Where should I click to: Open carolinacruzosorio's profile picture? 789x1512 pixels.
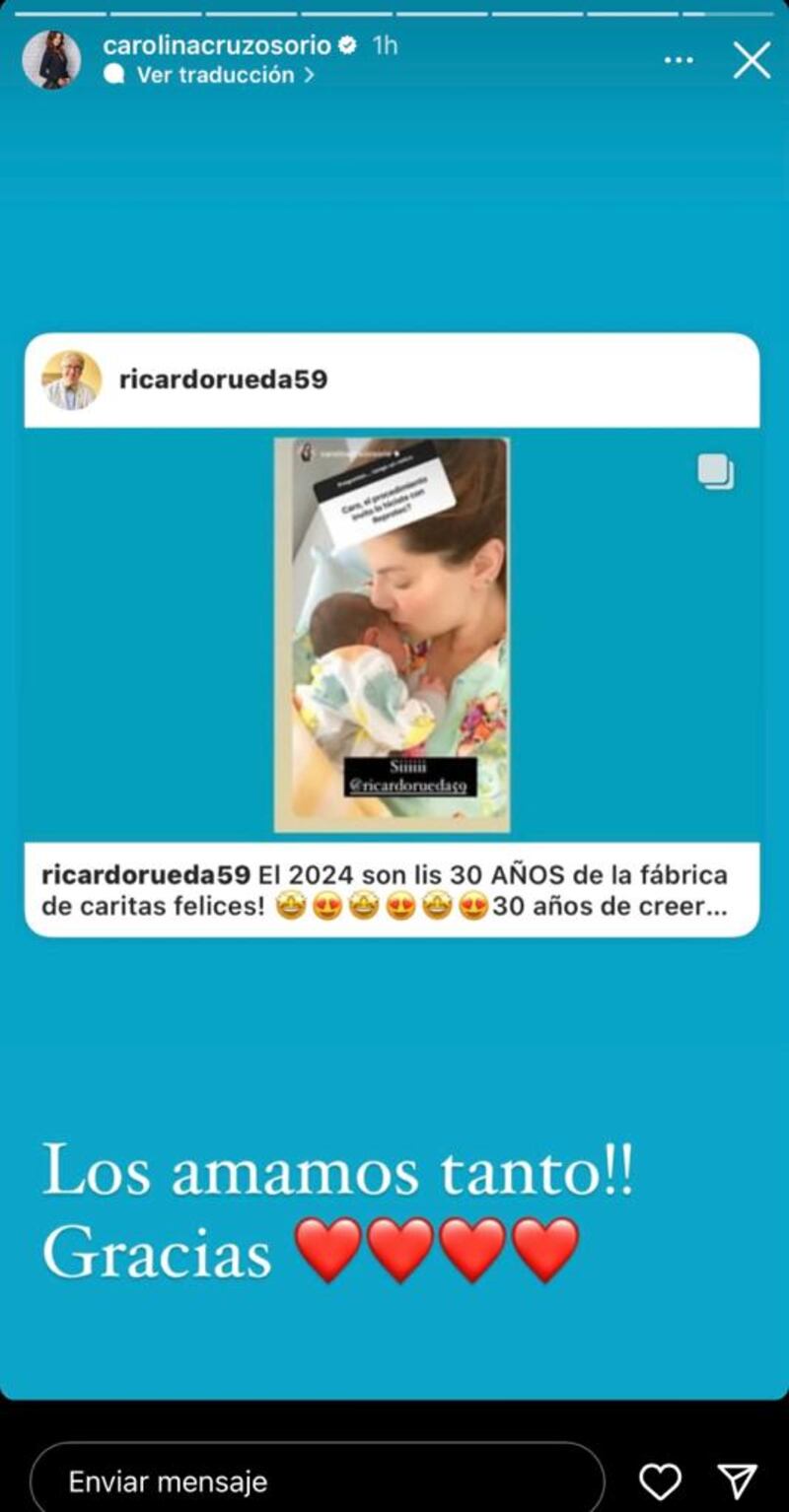[51, 59]
